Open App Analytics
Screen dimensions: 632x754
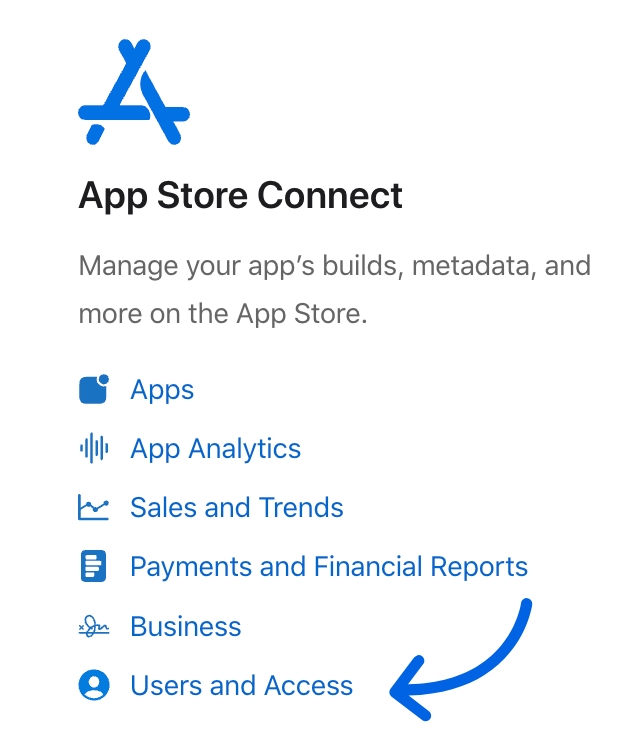(215, 448)
